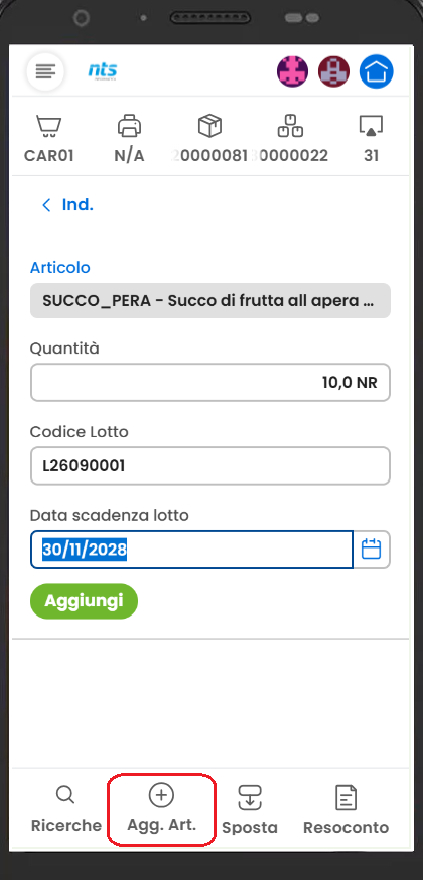Open the N/A printer item
423x880 pixels.
pyautogui.click(x=130, y=139)
